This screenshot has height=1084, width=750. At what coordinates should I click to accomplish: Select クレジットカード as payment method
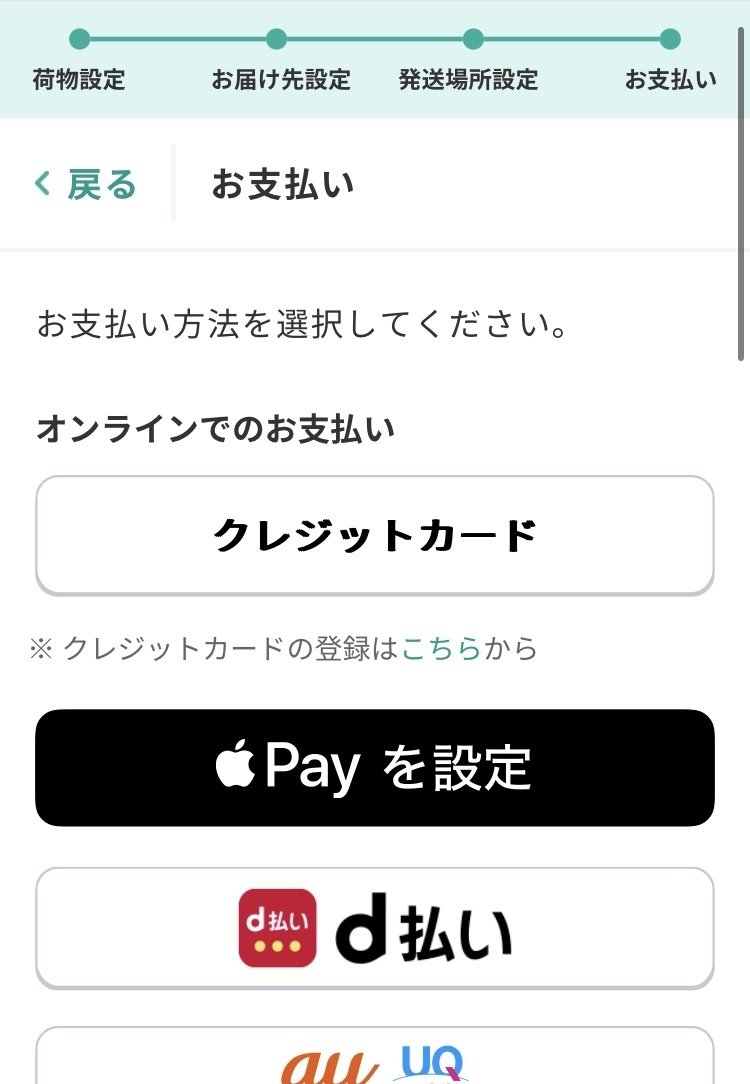click(375, 536)
